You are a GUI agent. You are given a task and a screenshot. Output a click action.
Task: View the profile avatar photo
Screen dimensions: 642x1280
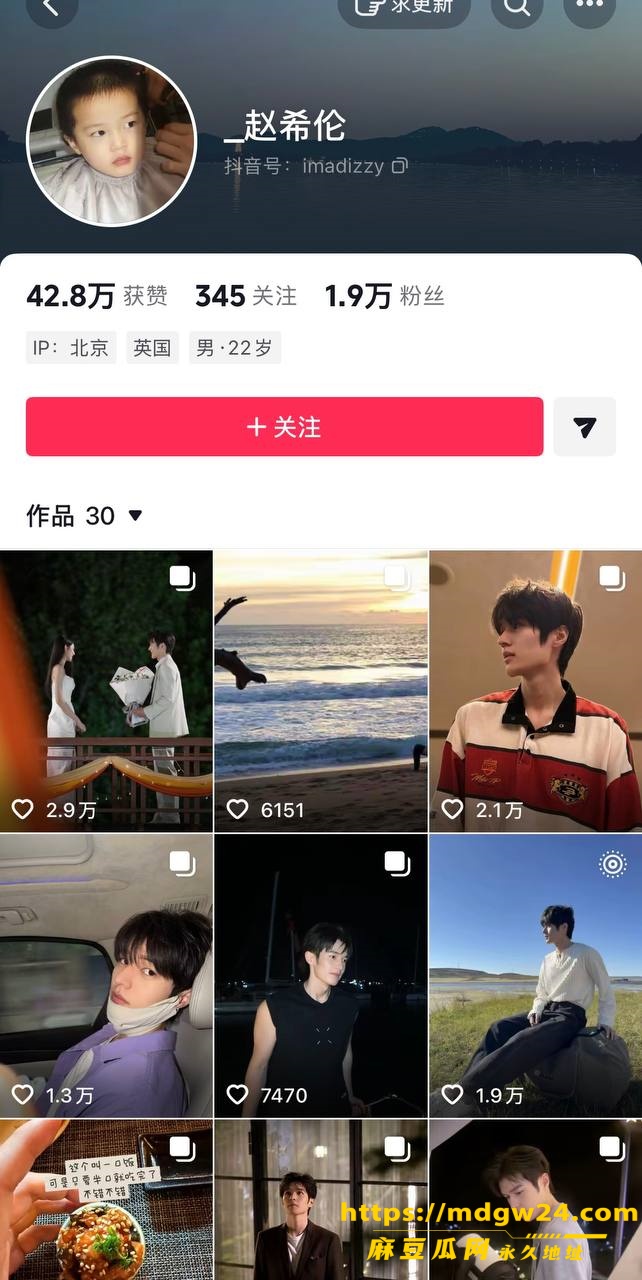coord(111,141)
